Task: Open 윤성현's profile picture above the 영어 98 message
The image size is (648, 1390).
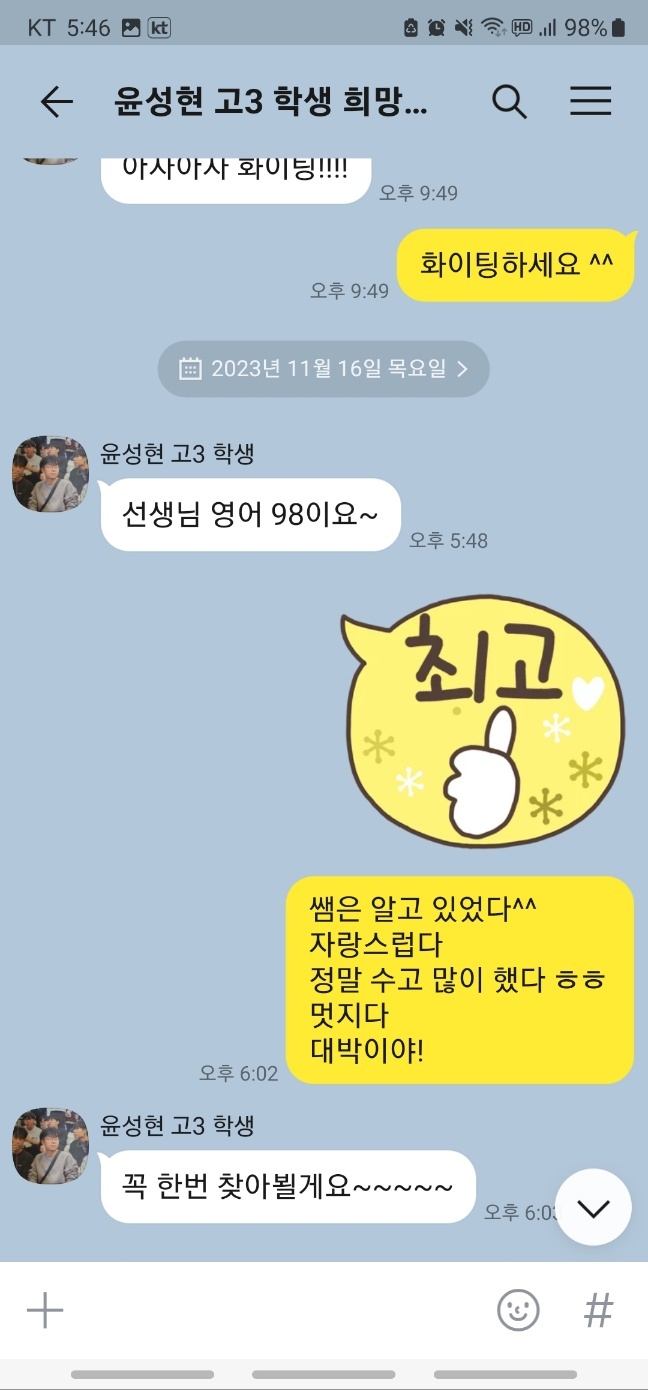Action: click(50, 474)
